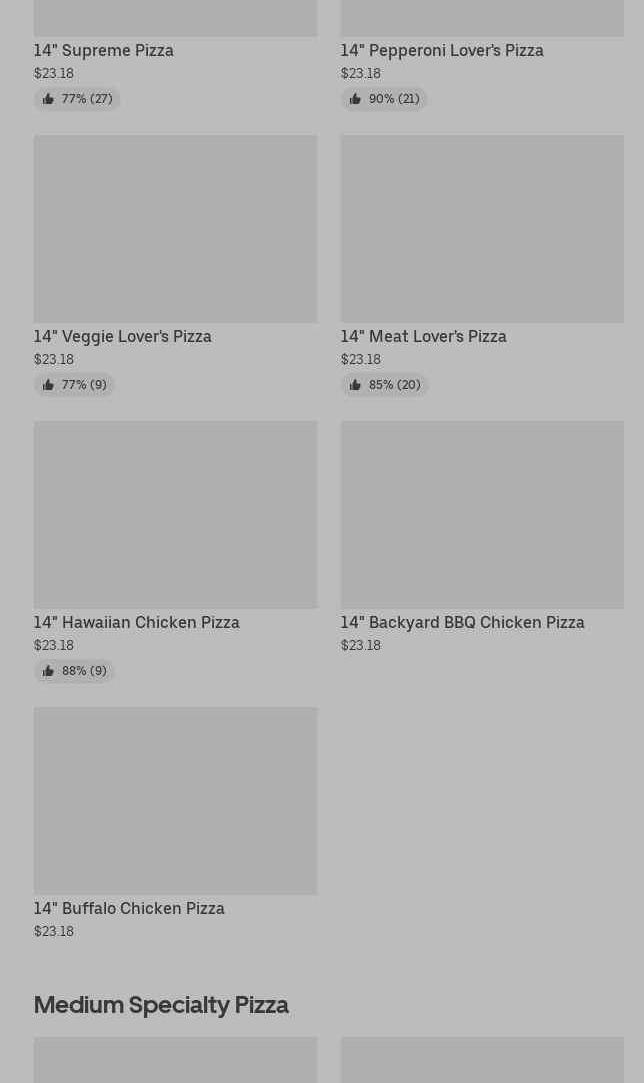Pick the 14" Buffalo Chicken Pizza
Viewport: 644px width, 1083px height.
[x=175, y=802]
